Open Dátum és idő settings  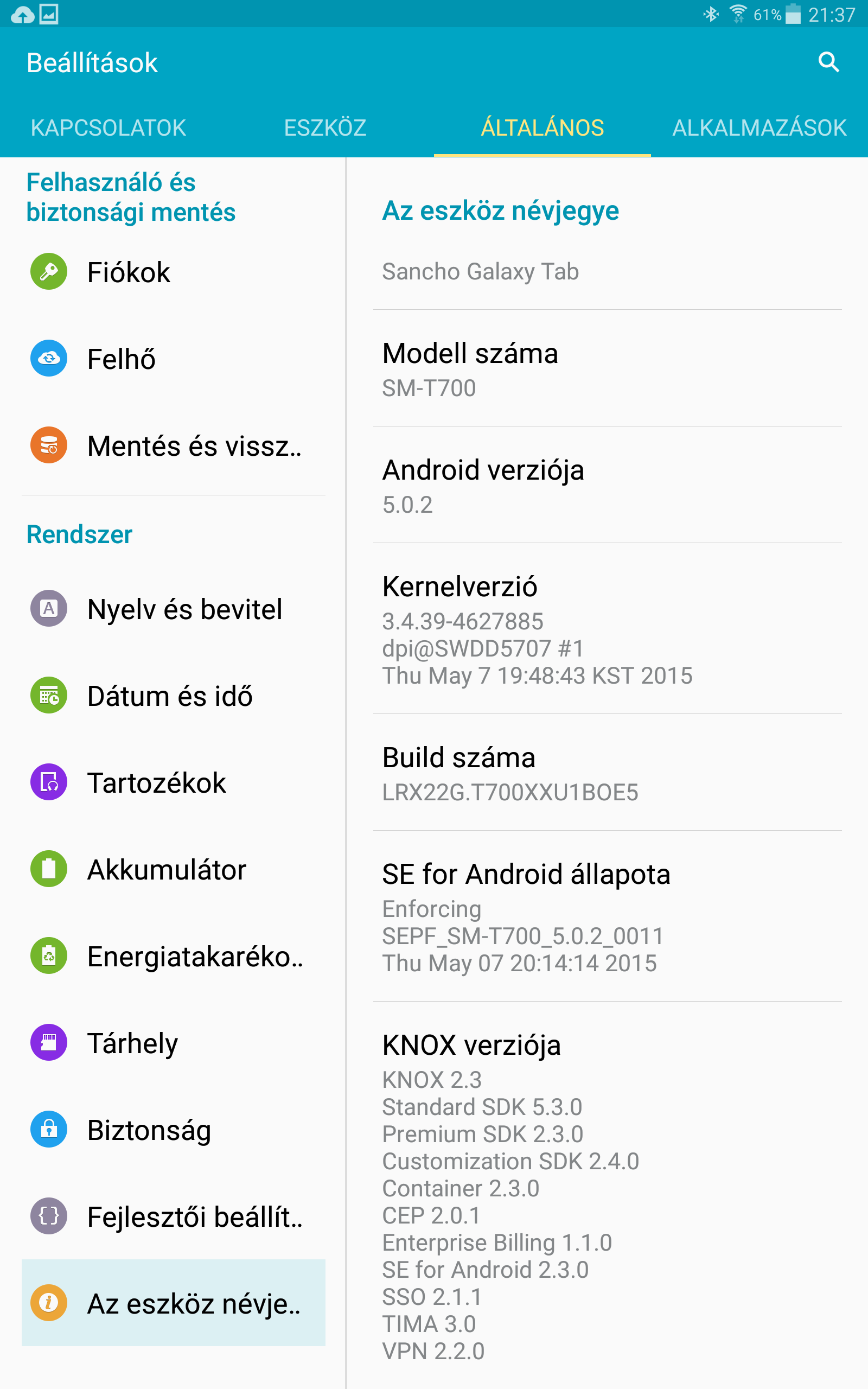[x=174, y=695]
